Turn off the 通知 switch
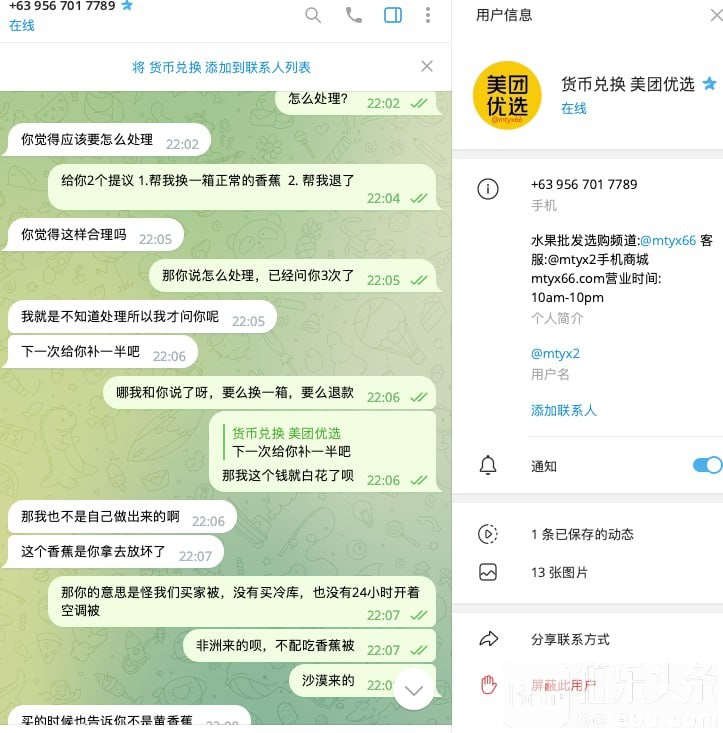Screen dimensions: 723x733 point(706,465)
